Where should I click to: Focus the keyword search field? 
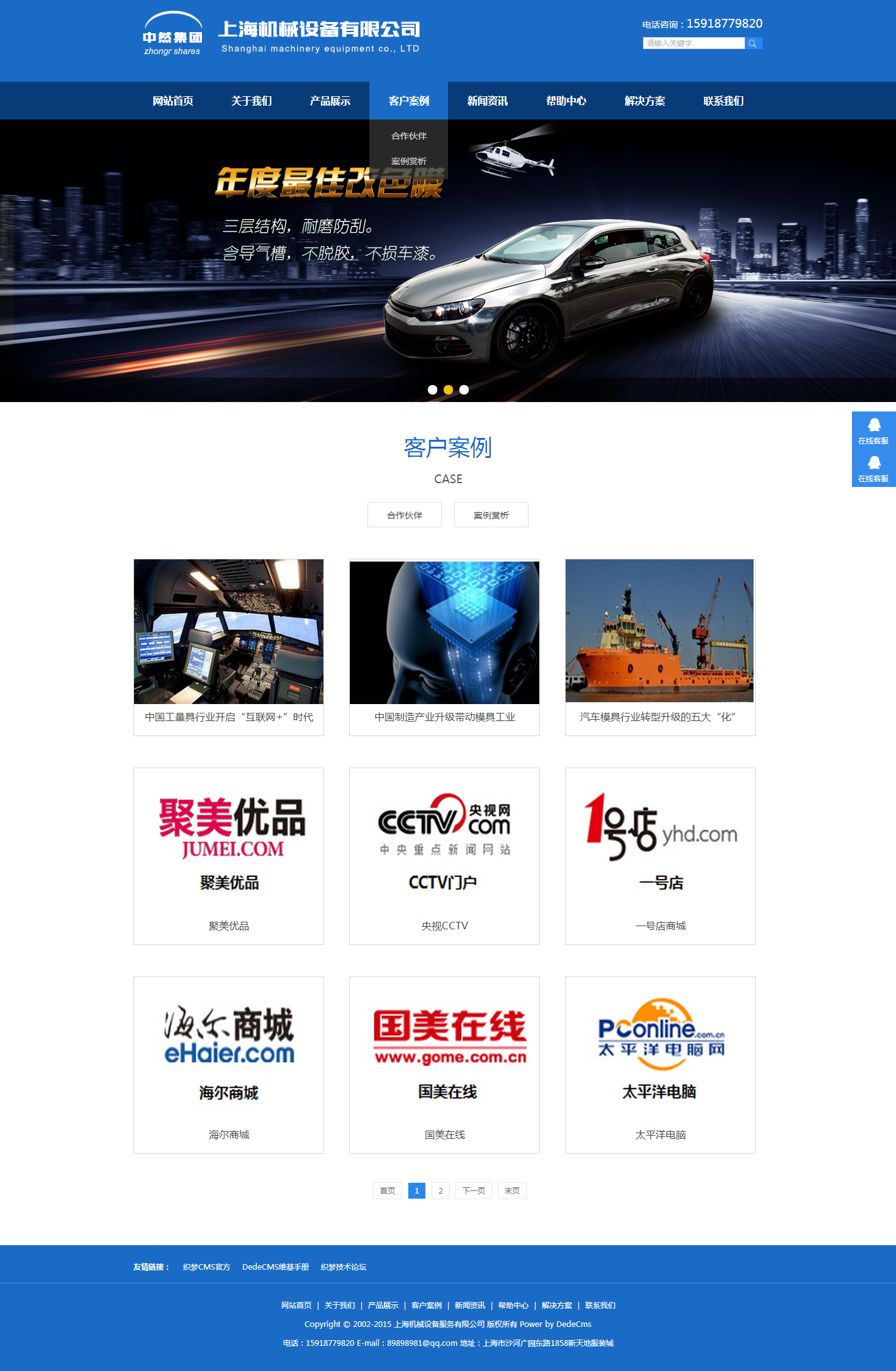click(693, 43)
